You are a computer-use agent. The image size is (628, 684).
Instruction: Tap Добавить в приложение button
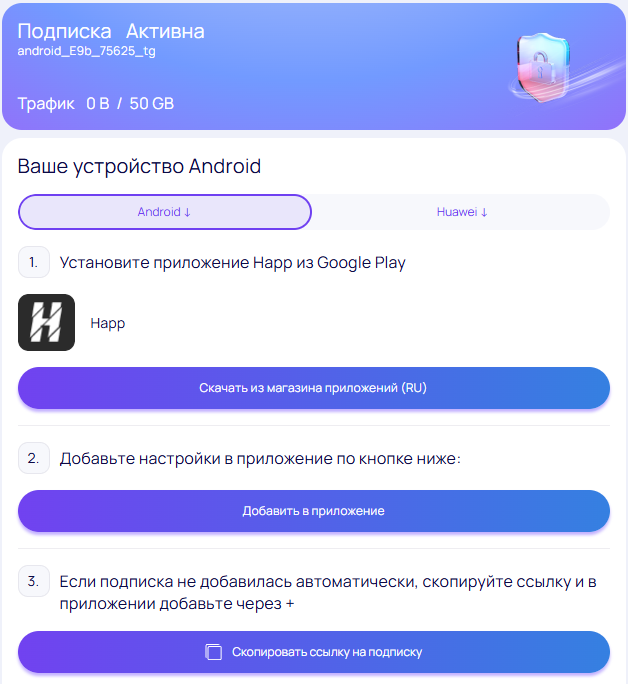coord(313,511)
